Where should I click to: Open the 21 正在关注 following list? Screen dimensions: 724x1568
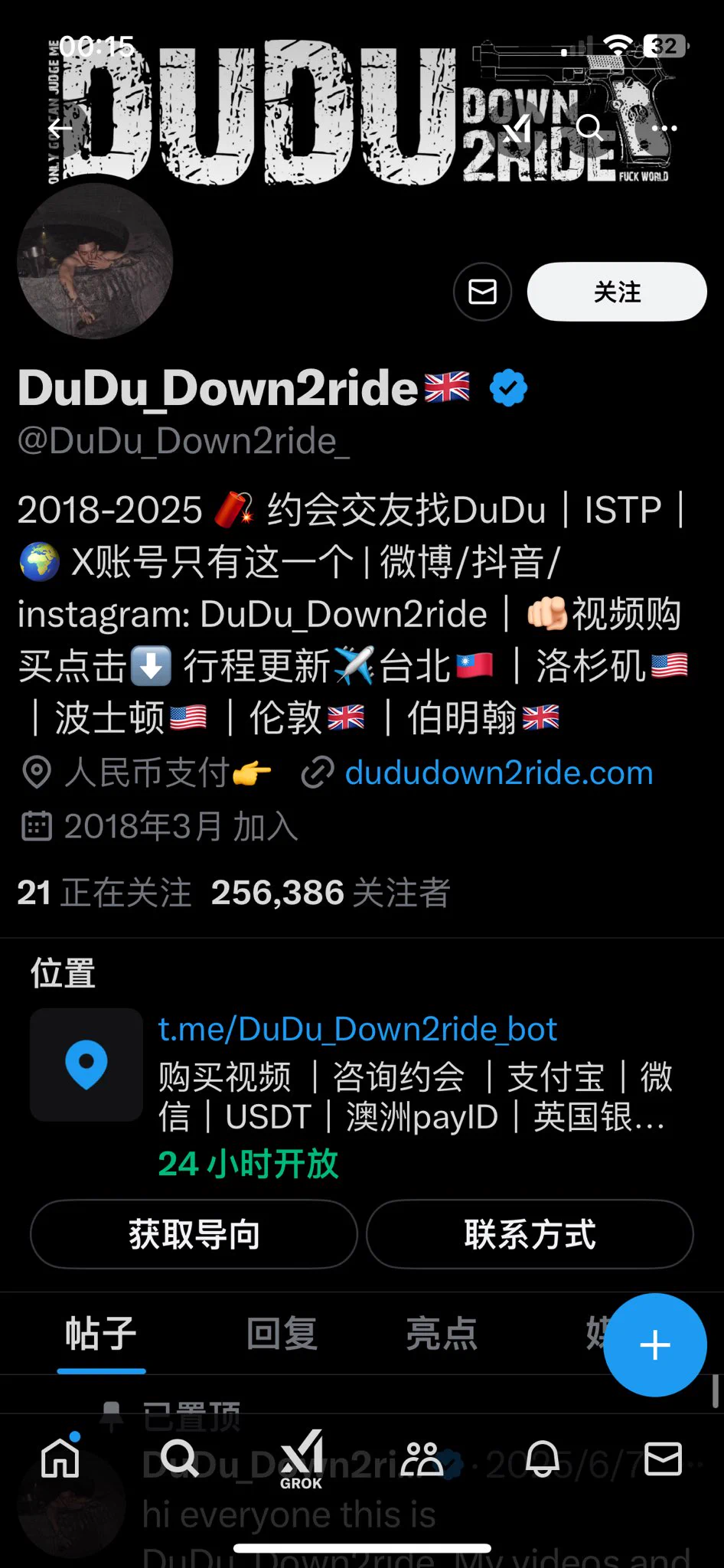pos(104,893)
